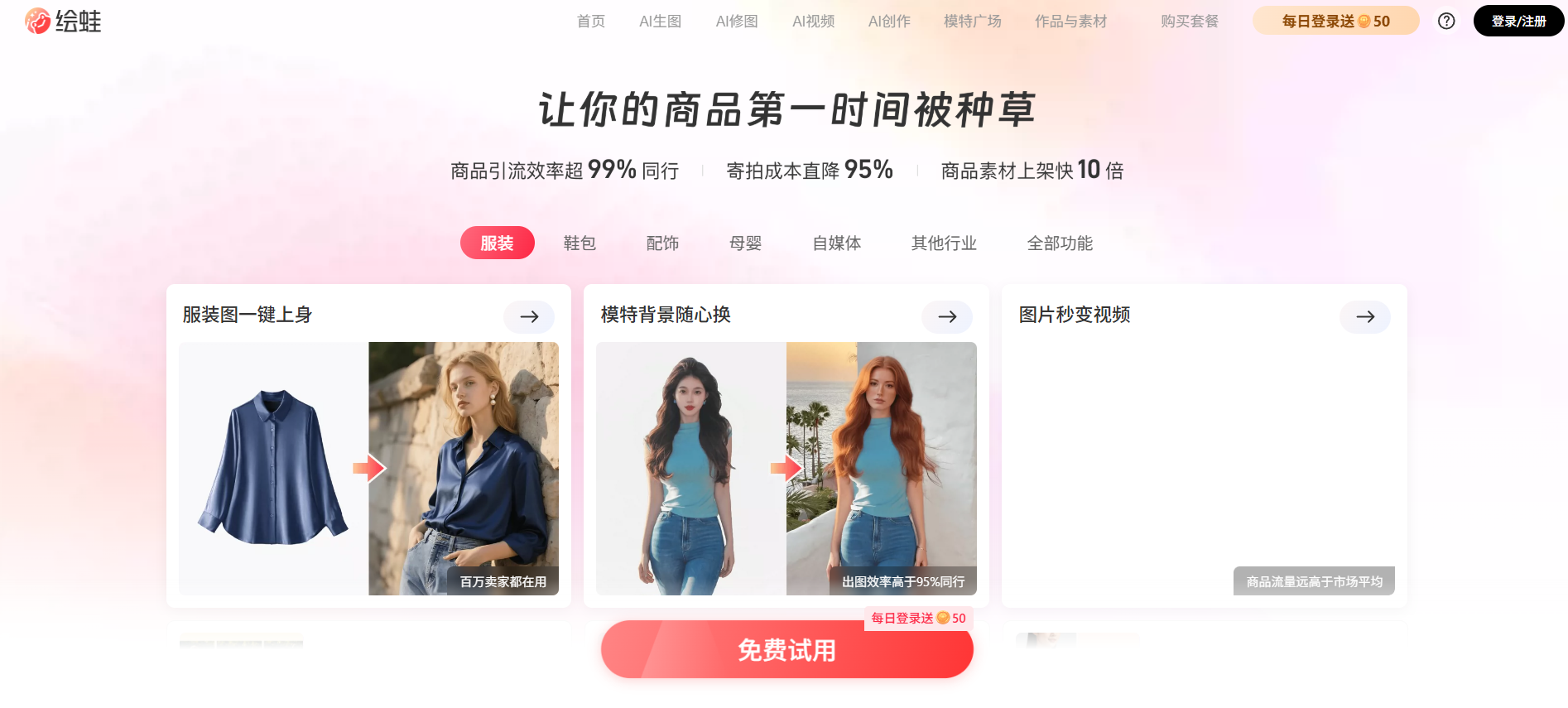This screenshot has width=1568, height=708.
Task: Select the 母婴 category tab
Action: tap(745, 243)
